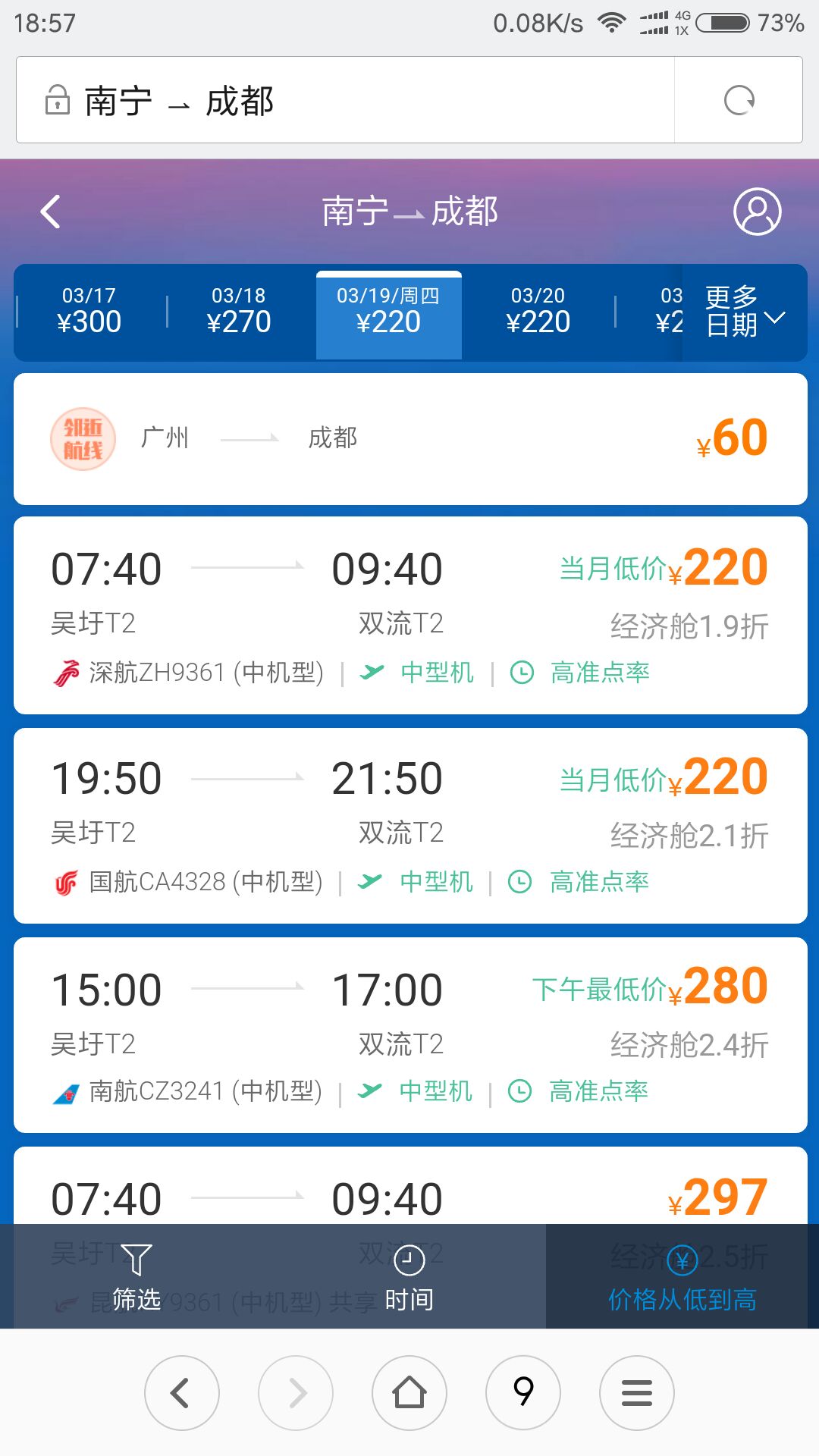
Task: Expand 更多日期 date picker
Action: pos(745,312)
